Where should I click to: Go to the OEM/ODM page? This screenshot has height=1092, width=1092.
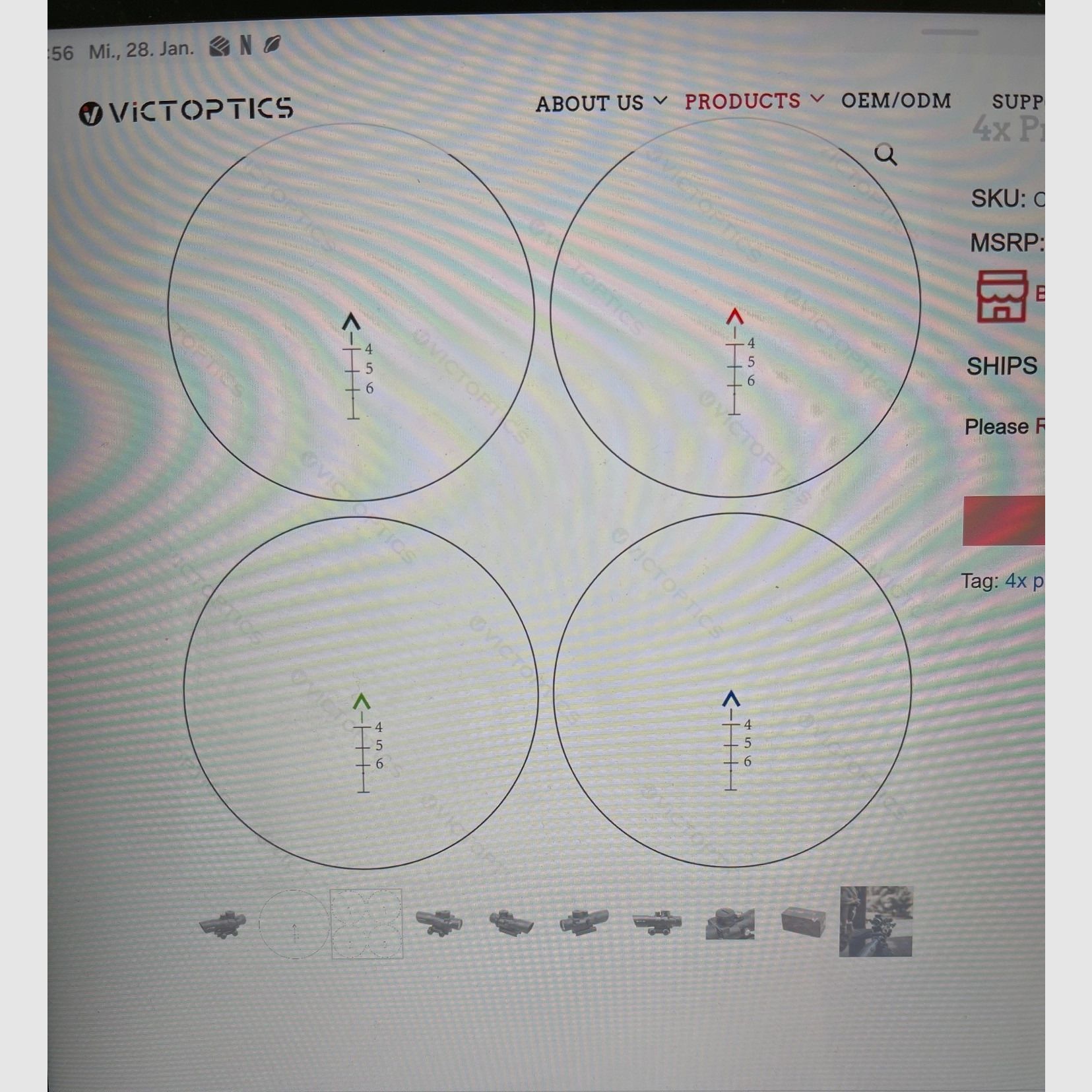point(895,101)
